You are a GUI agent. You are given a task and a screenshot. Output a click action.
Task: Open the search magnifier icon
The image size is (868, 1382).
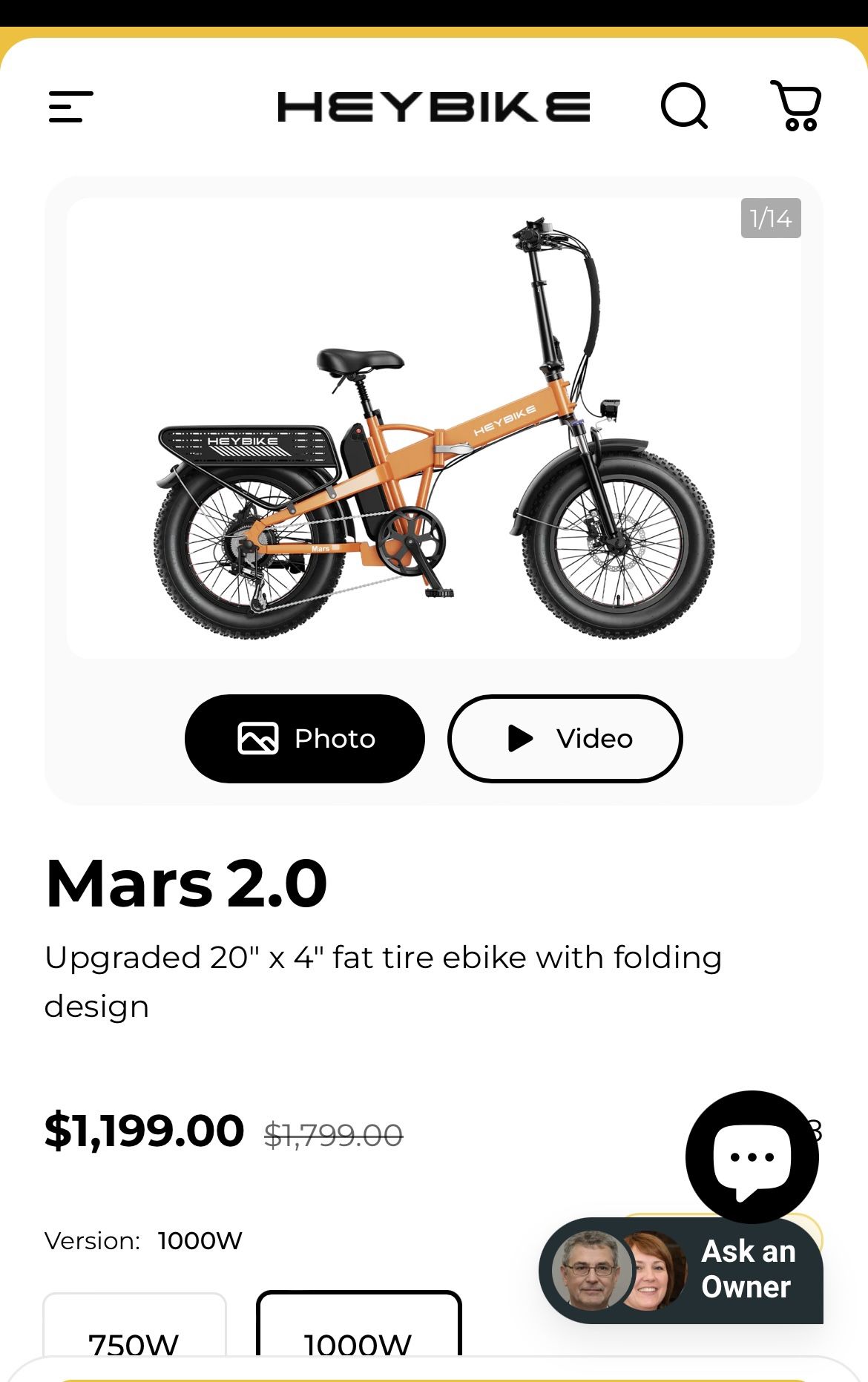684,106
